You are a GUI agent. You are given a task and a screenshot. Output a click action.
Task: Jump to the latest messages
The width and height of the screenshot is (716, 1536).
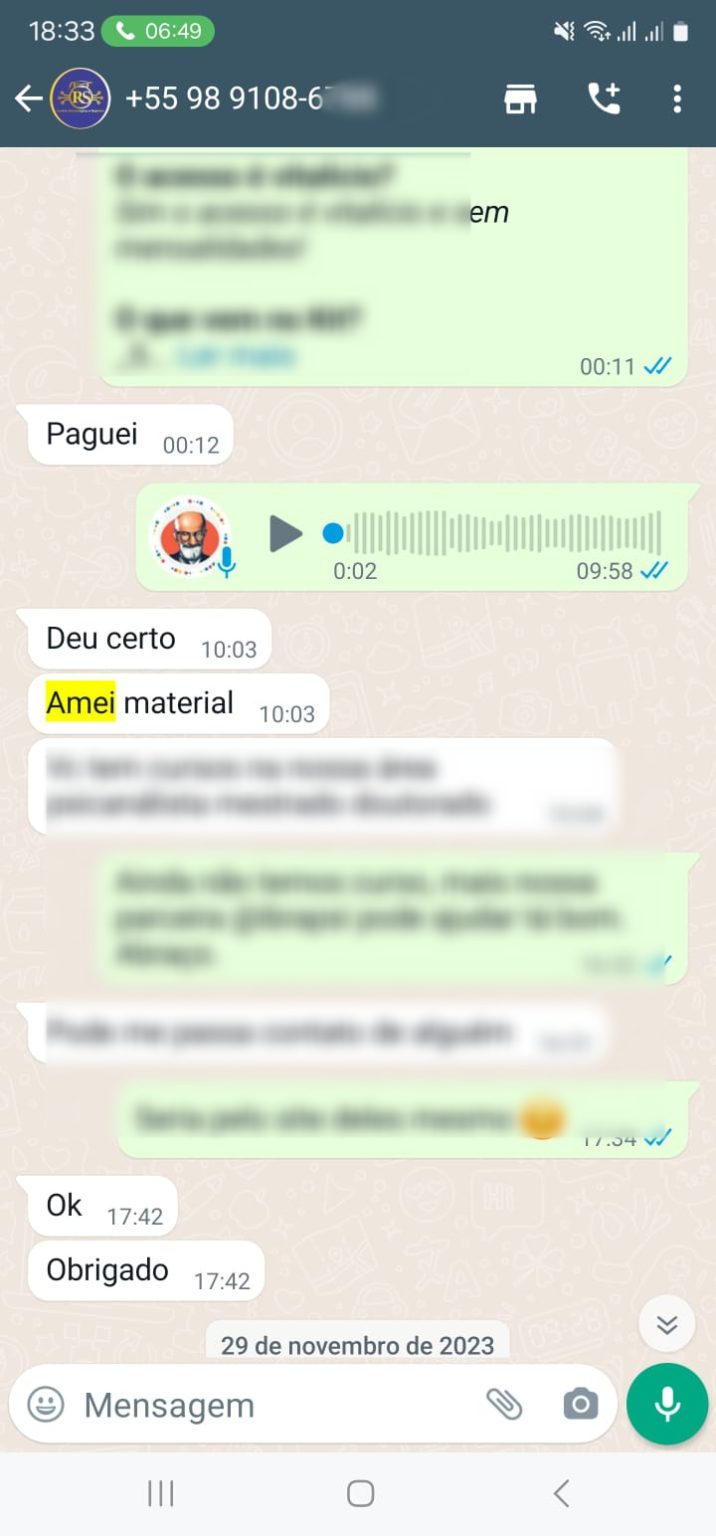pyautogui.click(x=667, y=1325)
